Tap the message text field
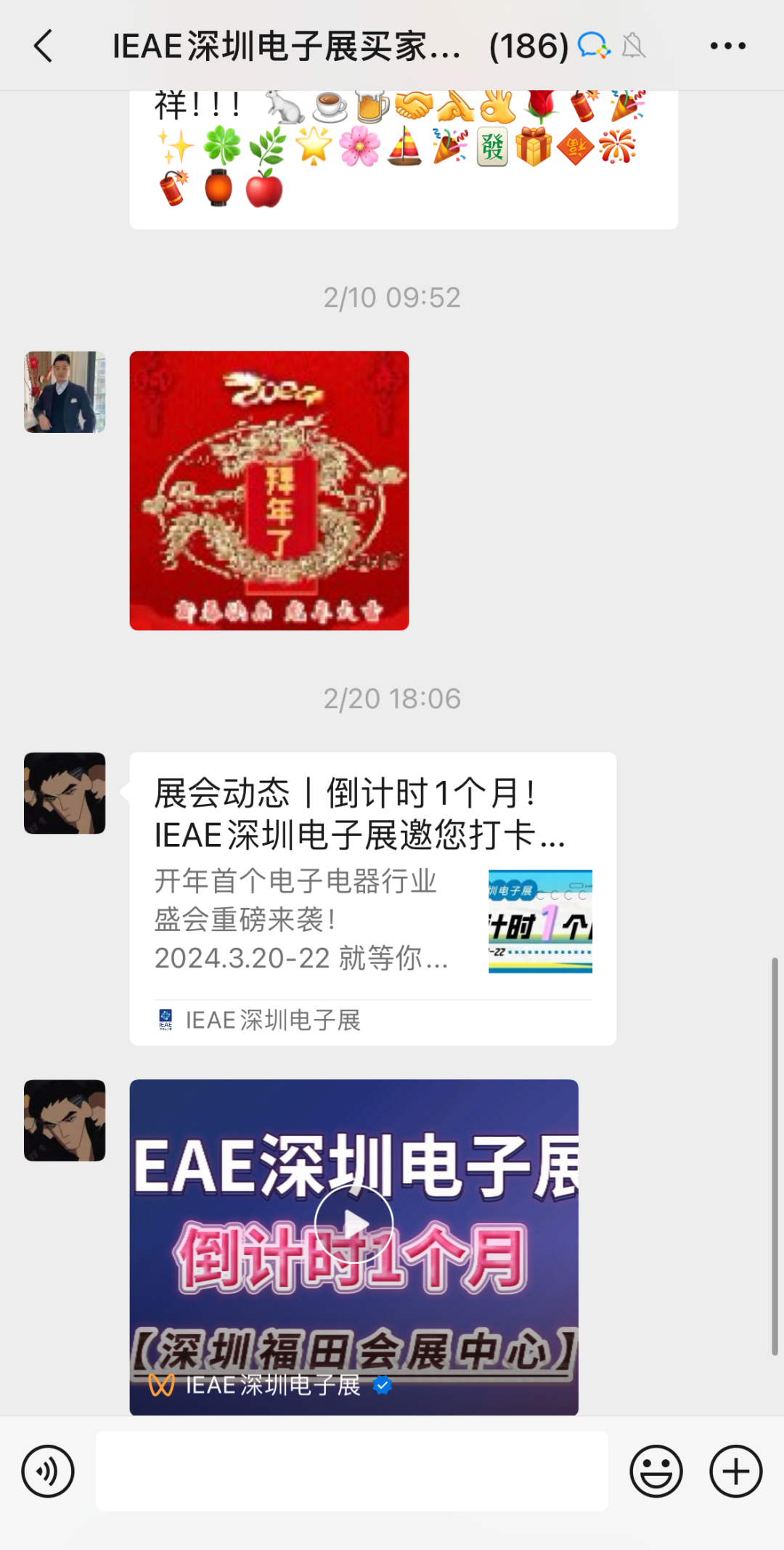 [x=352, y=1472]
